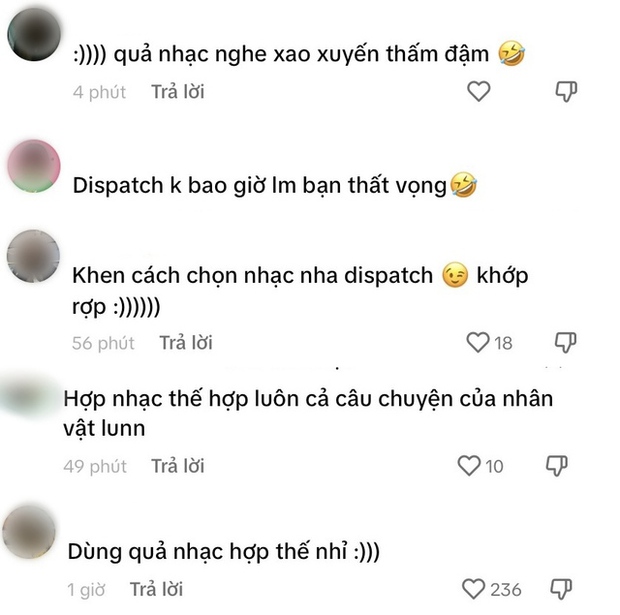Reply to the comment posted 49 phút ago
The width and height of the screenshot is (620, 615).
pos(177,466)
